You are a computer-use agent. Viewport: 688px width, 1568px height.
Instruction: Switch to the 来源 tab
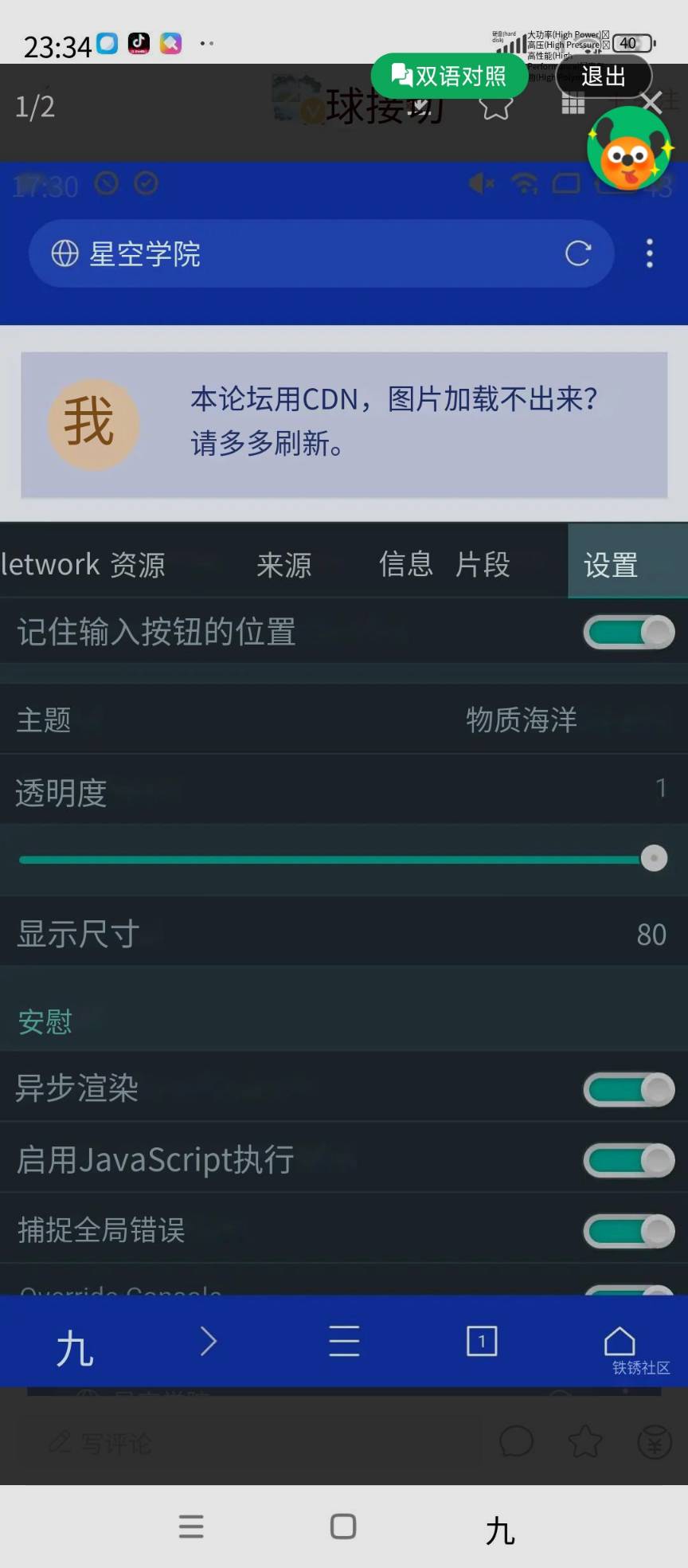coord(283,565)
